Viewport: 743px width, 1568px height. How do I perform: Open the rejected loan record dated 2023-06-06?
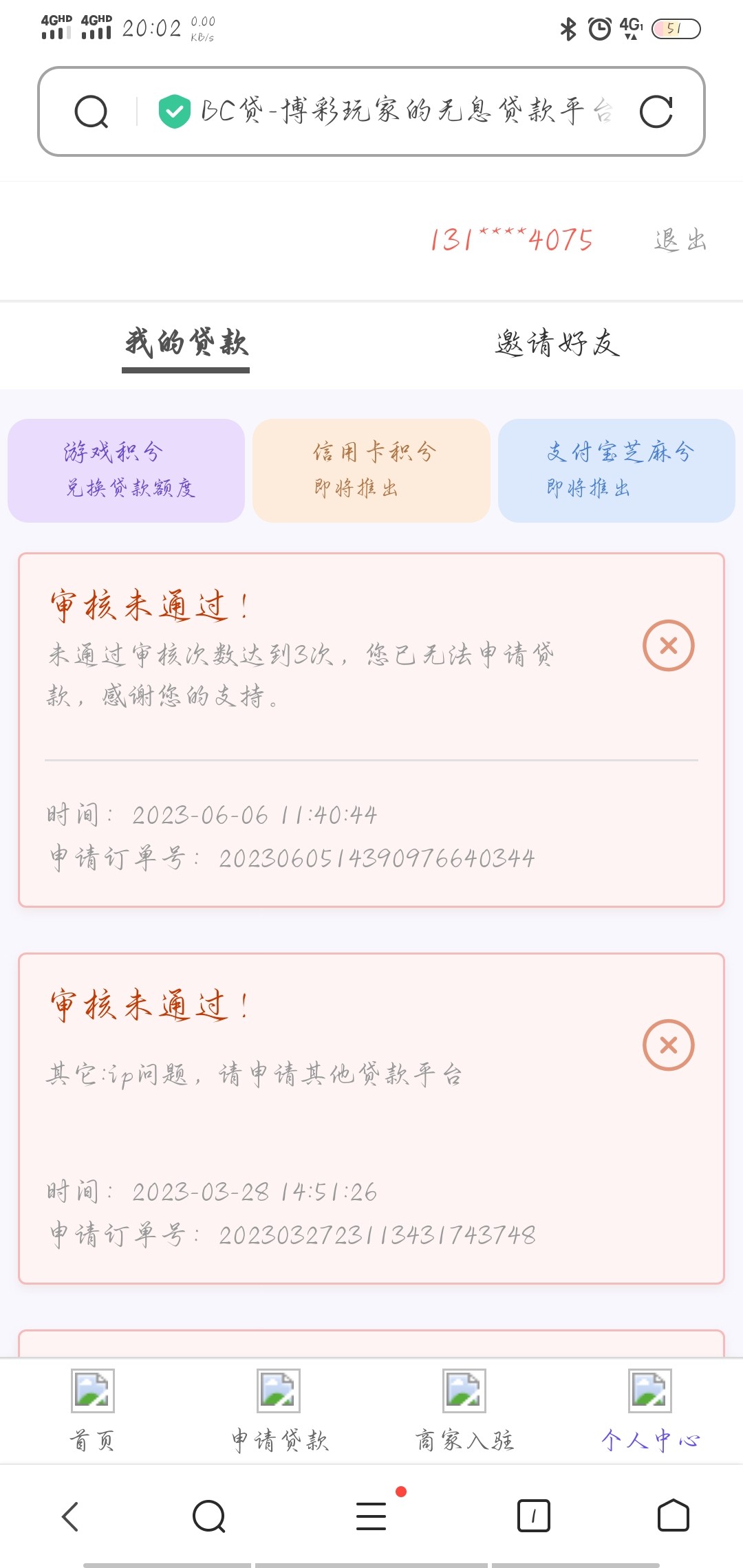pos(371,730)
